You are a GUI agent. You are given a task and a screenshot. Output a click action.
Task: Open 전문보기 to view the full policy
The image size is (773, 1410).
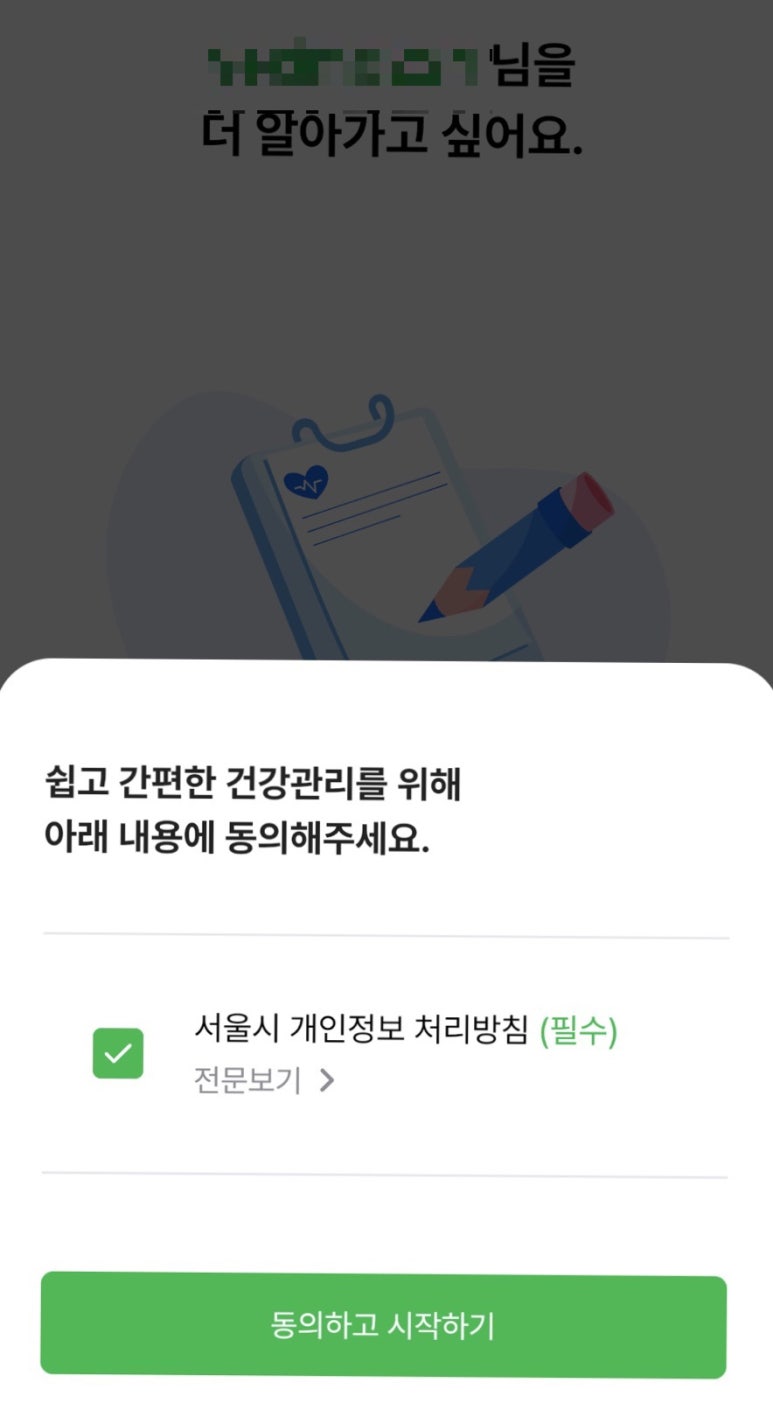pos(263,1081)
